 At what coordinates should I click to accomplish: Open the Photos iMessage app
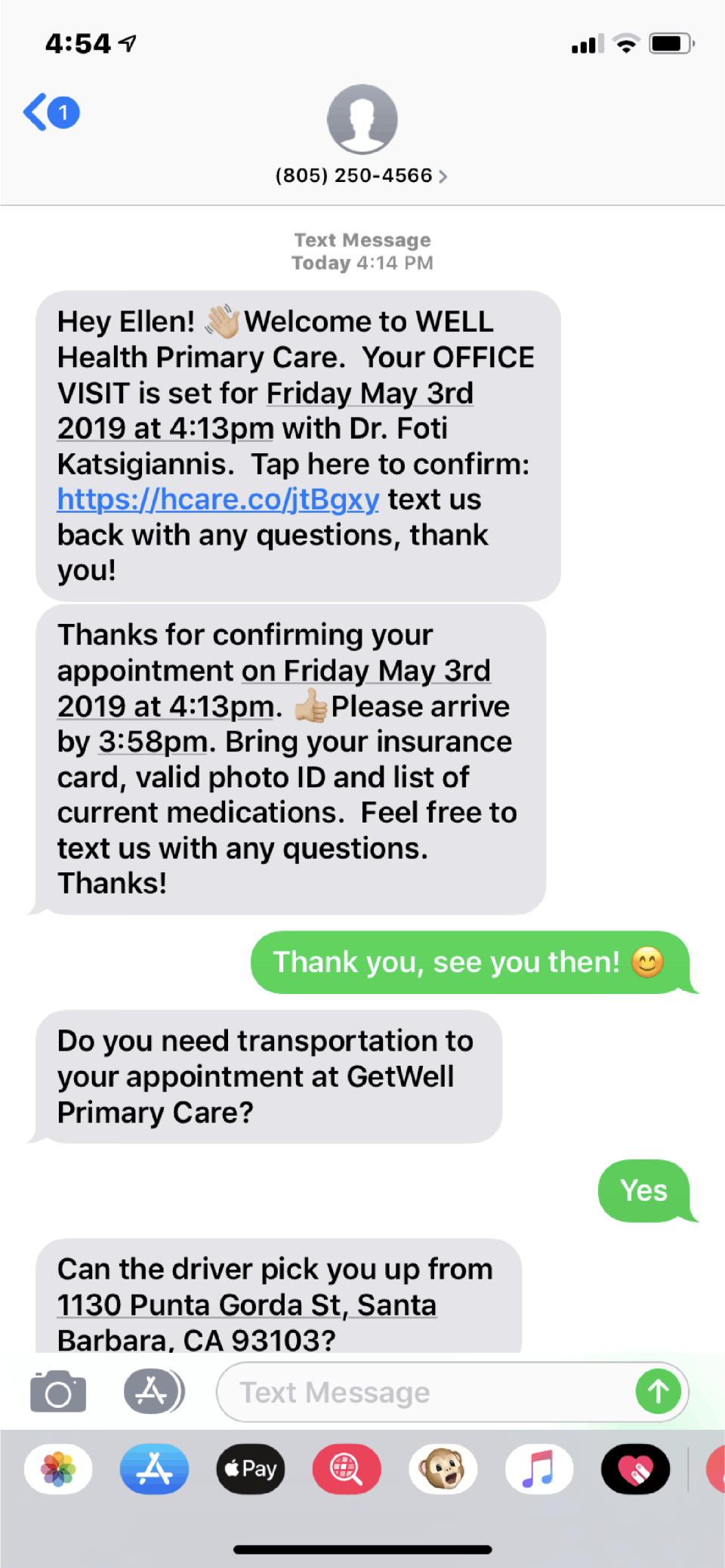pyautogui.click(x=58, y=1469)
